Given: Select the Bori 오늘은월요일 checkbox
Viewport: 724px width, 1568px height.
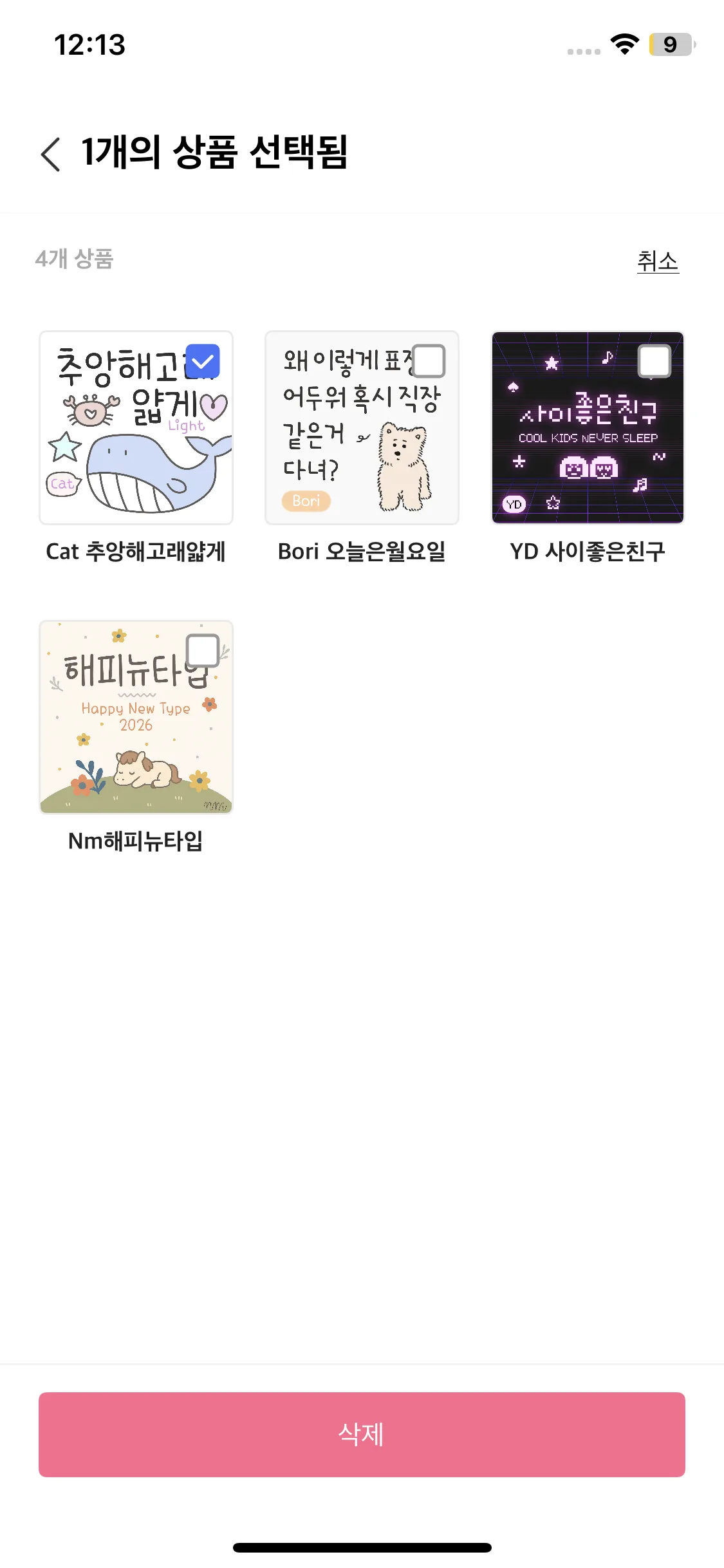Looking at the screenshot, I should click(x=429, y=361).
